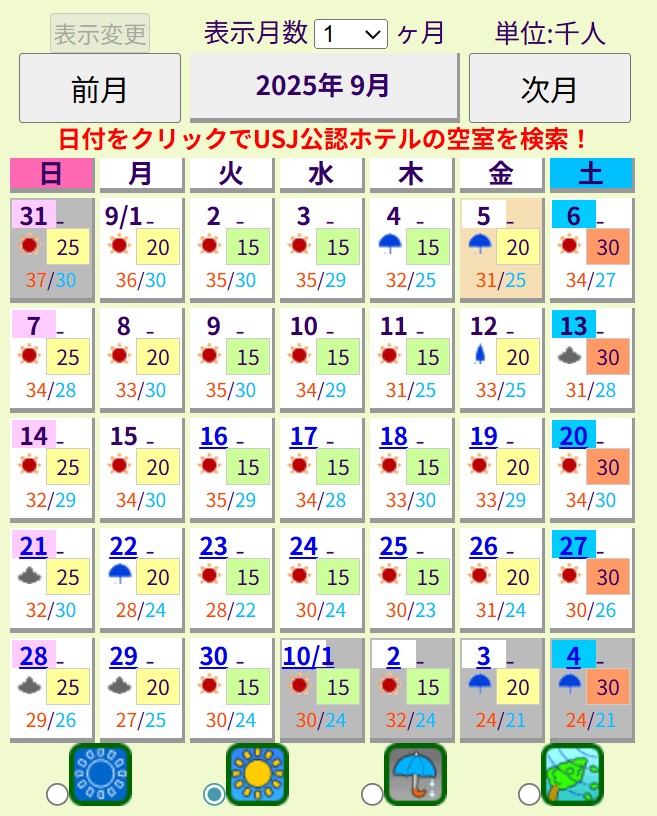Select the umbrella rain radio option
657x816 pixels.
pos(372,794)
